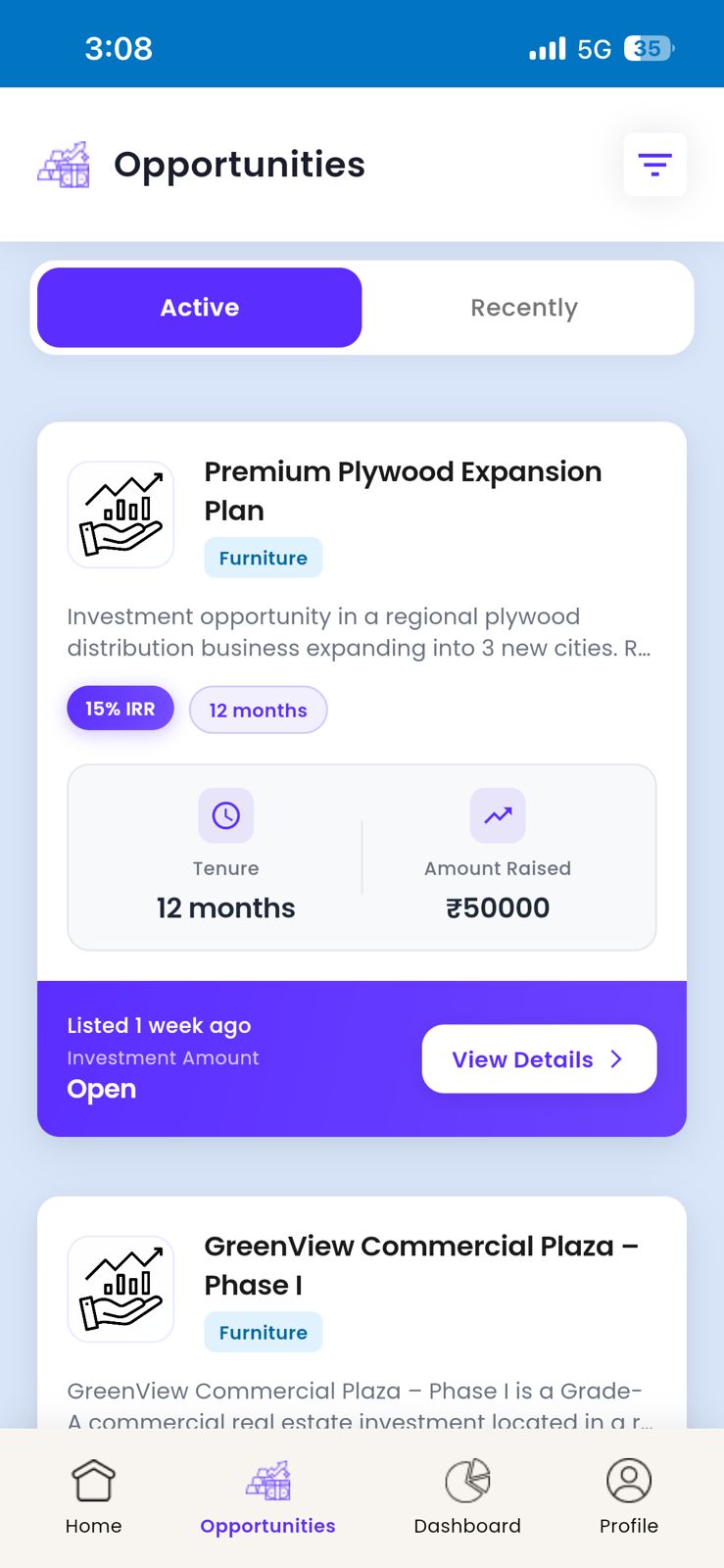
Task: Open the filter icon in the header
Action: click(654, 164)
